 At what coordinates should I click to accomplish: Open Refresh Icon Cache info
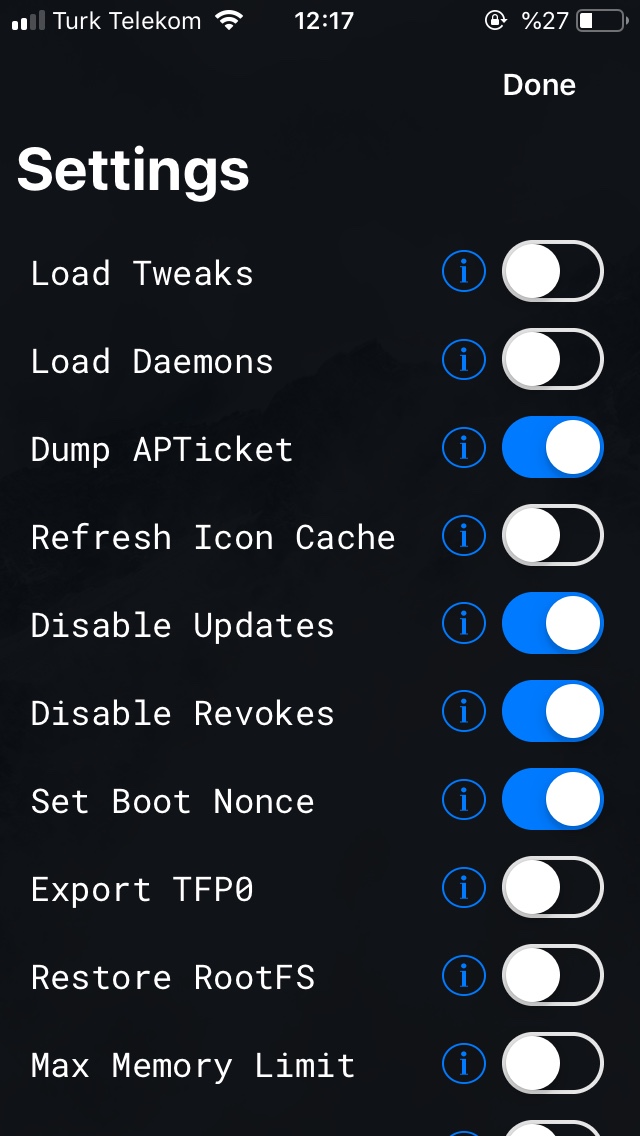coord(463,535)
